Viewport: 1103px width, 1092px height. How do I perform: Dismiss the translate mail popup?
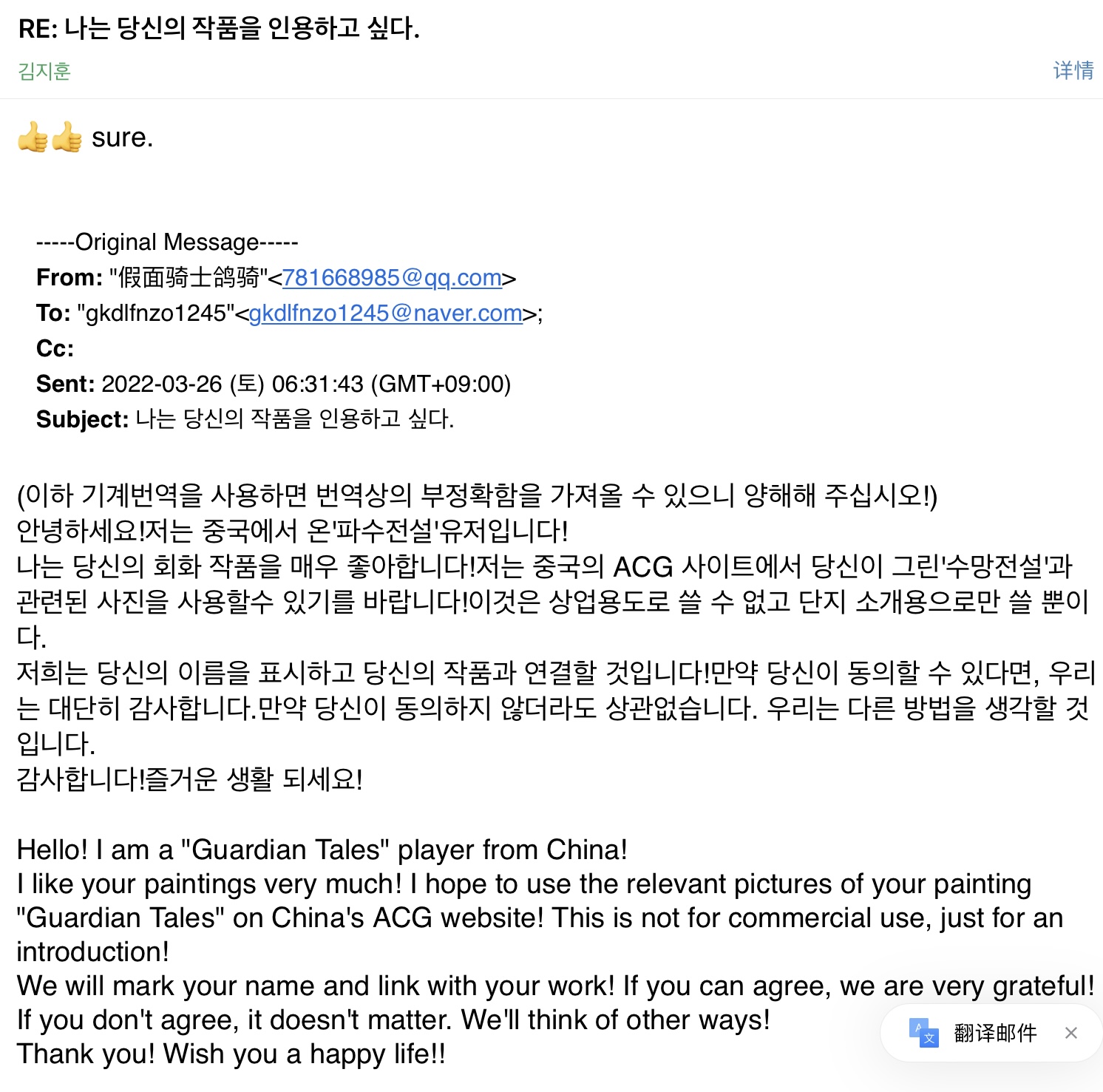pyautogui.click(x=1070, y=1033)
